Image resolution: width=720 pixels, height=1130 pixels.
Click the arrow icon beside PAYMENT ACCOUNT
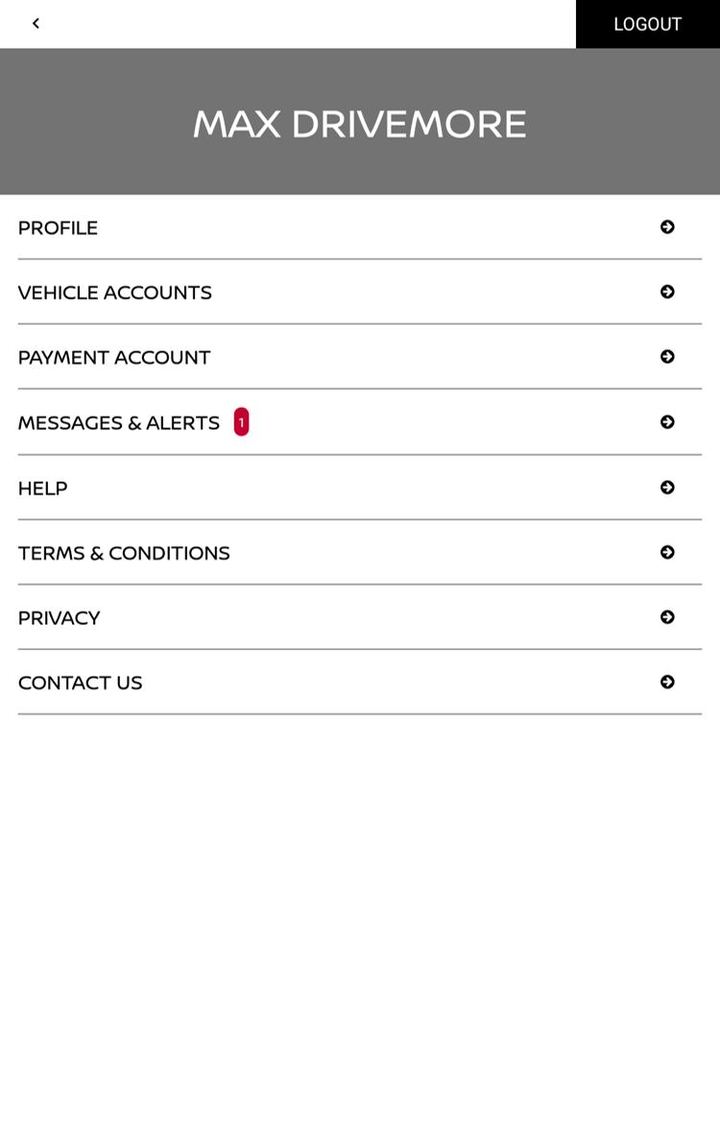(x=667, y=357)
